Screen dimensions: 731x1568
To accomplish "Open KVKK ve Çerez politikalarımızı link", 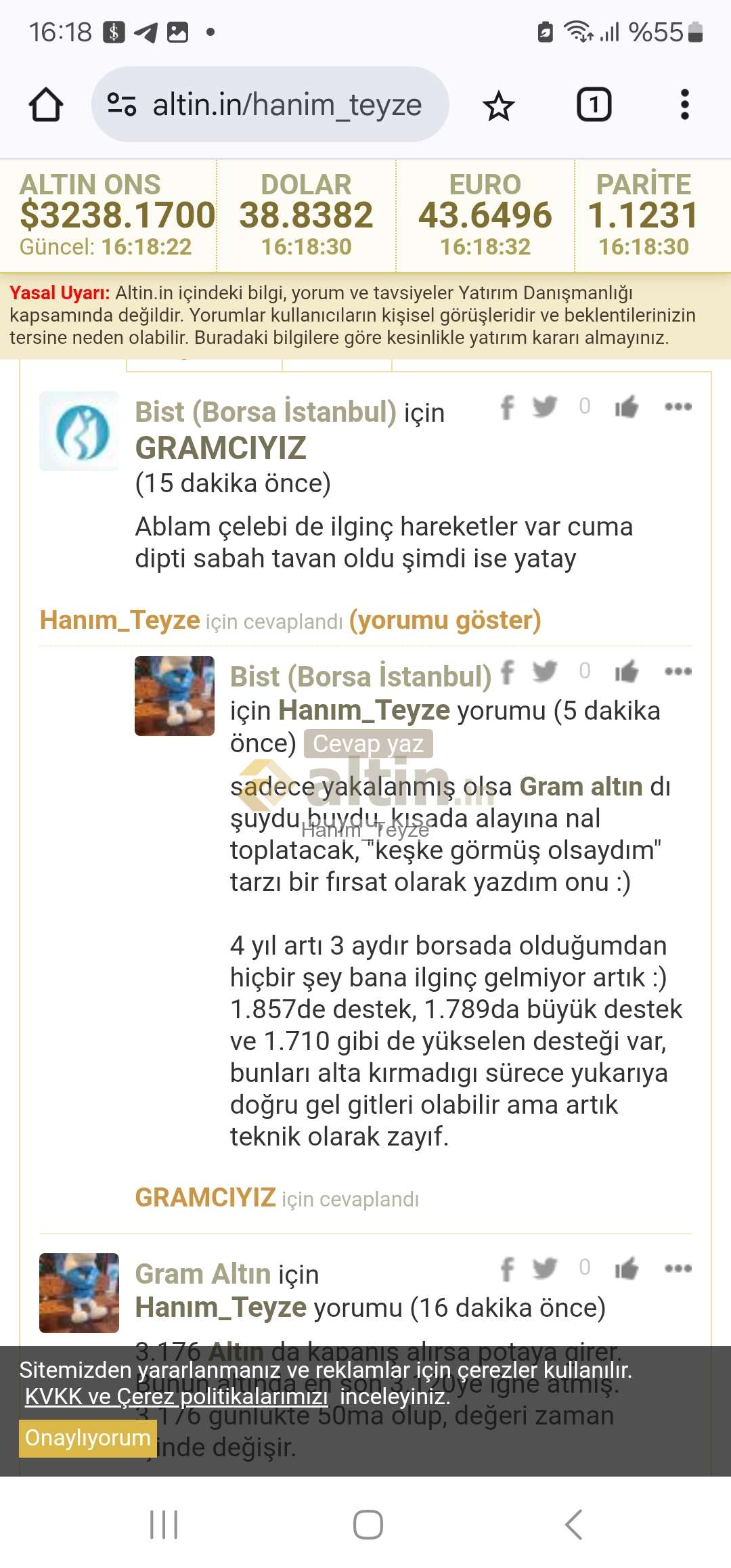I will pos(177,1396).
